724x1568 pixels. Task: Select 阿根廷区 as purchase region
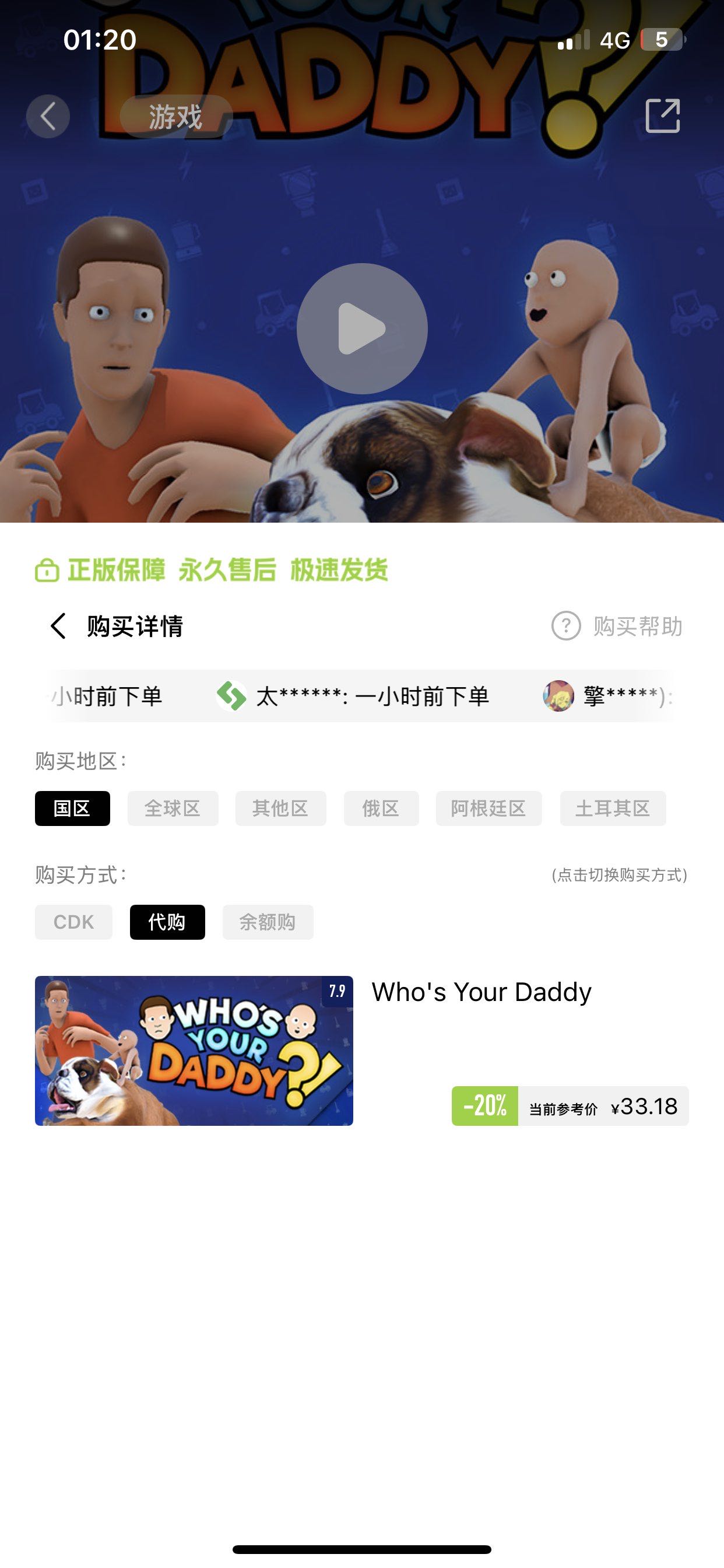pyautogui.click(x=488, y=808)
